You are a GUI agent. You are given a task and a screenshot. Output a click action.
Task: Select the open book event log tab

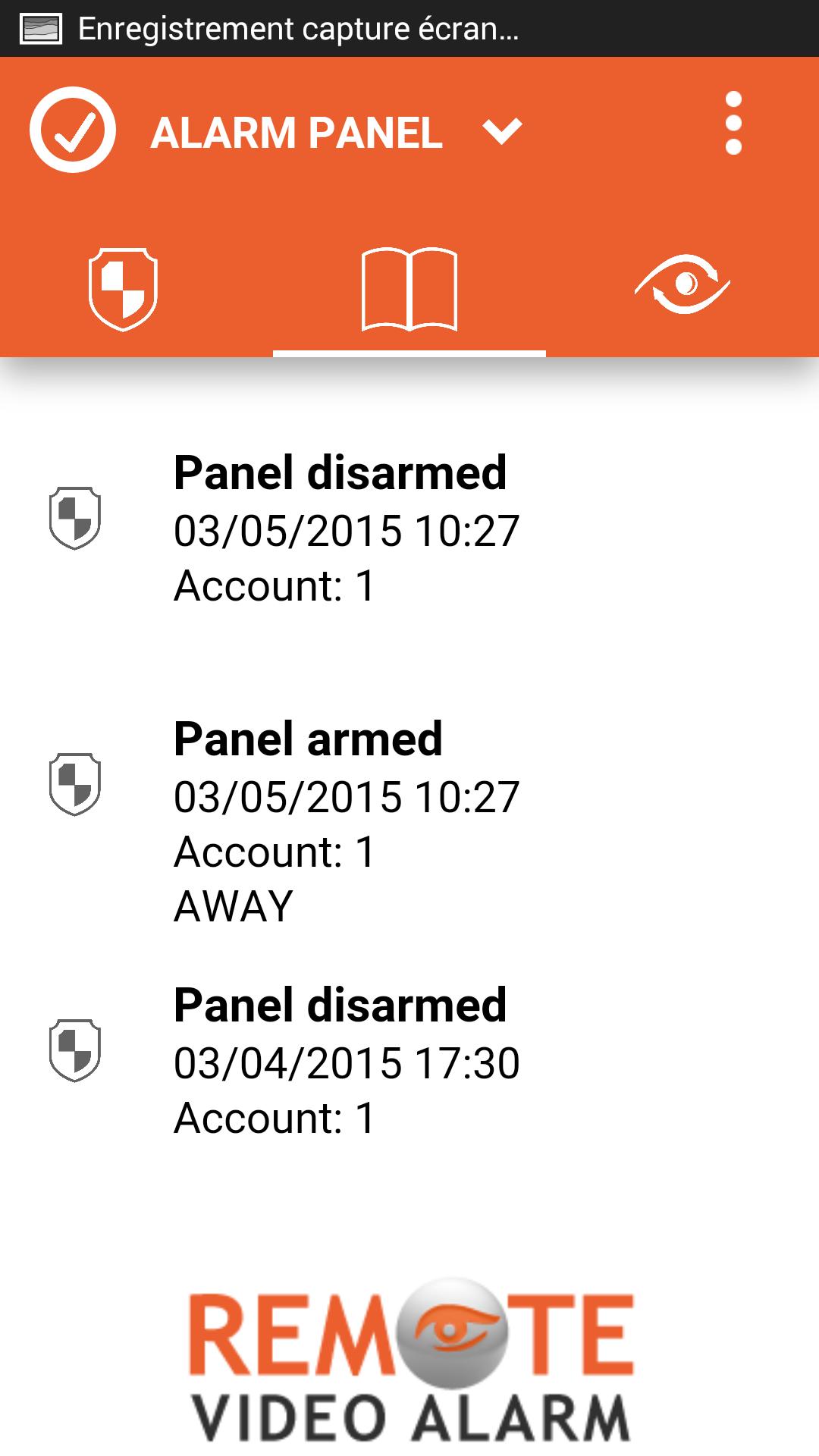coord(409,289)
